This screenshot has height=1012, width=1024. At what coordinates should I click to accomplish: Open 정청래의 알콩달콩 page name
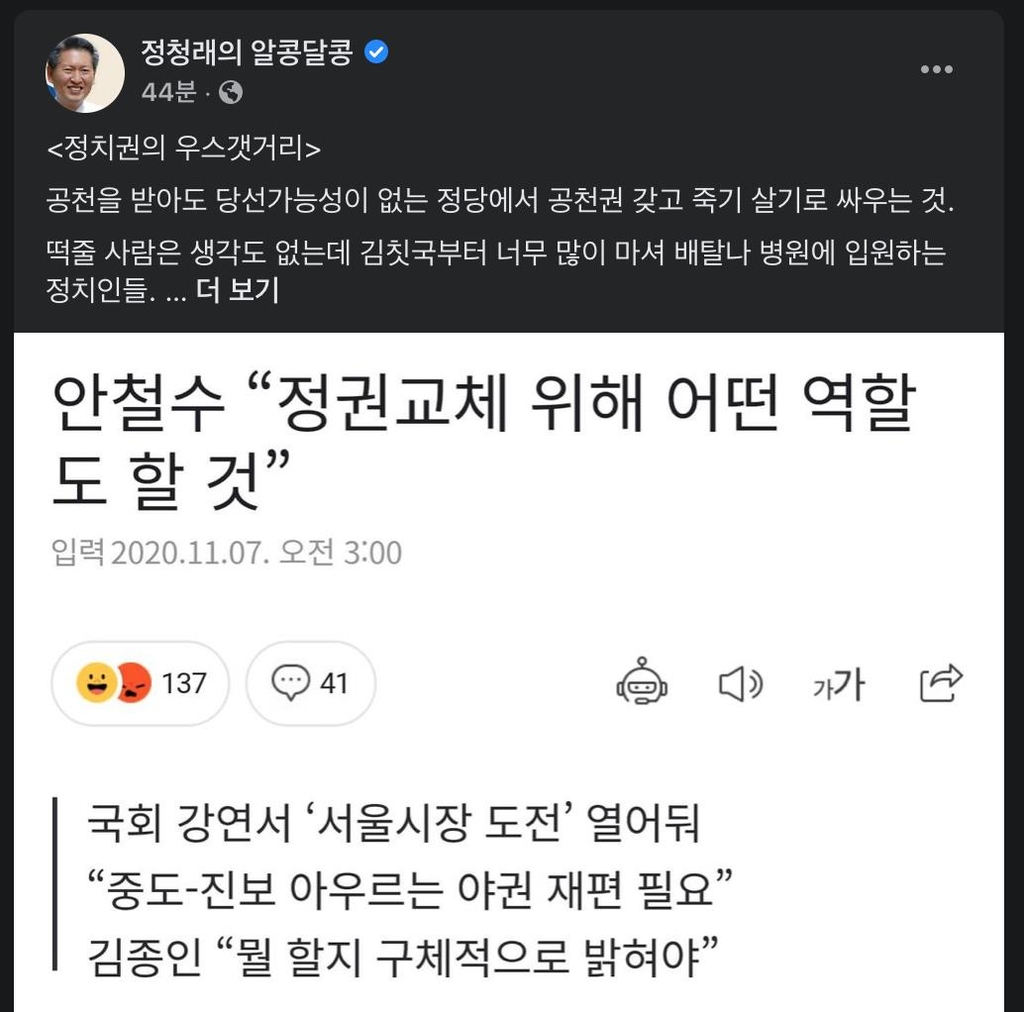click(x=247, y=52)
